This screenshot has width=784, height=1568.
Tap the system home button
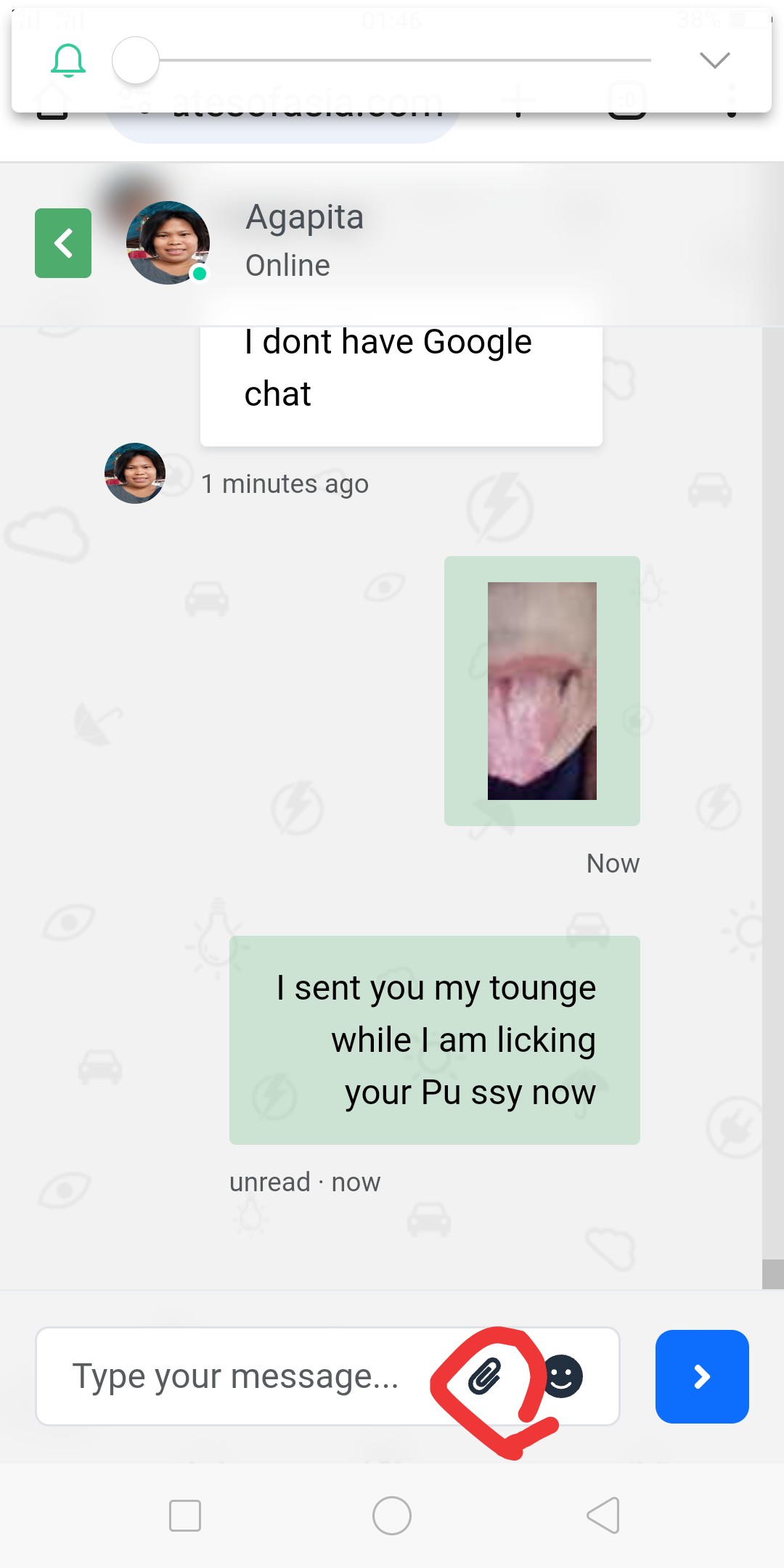click(392, 1516)
